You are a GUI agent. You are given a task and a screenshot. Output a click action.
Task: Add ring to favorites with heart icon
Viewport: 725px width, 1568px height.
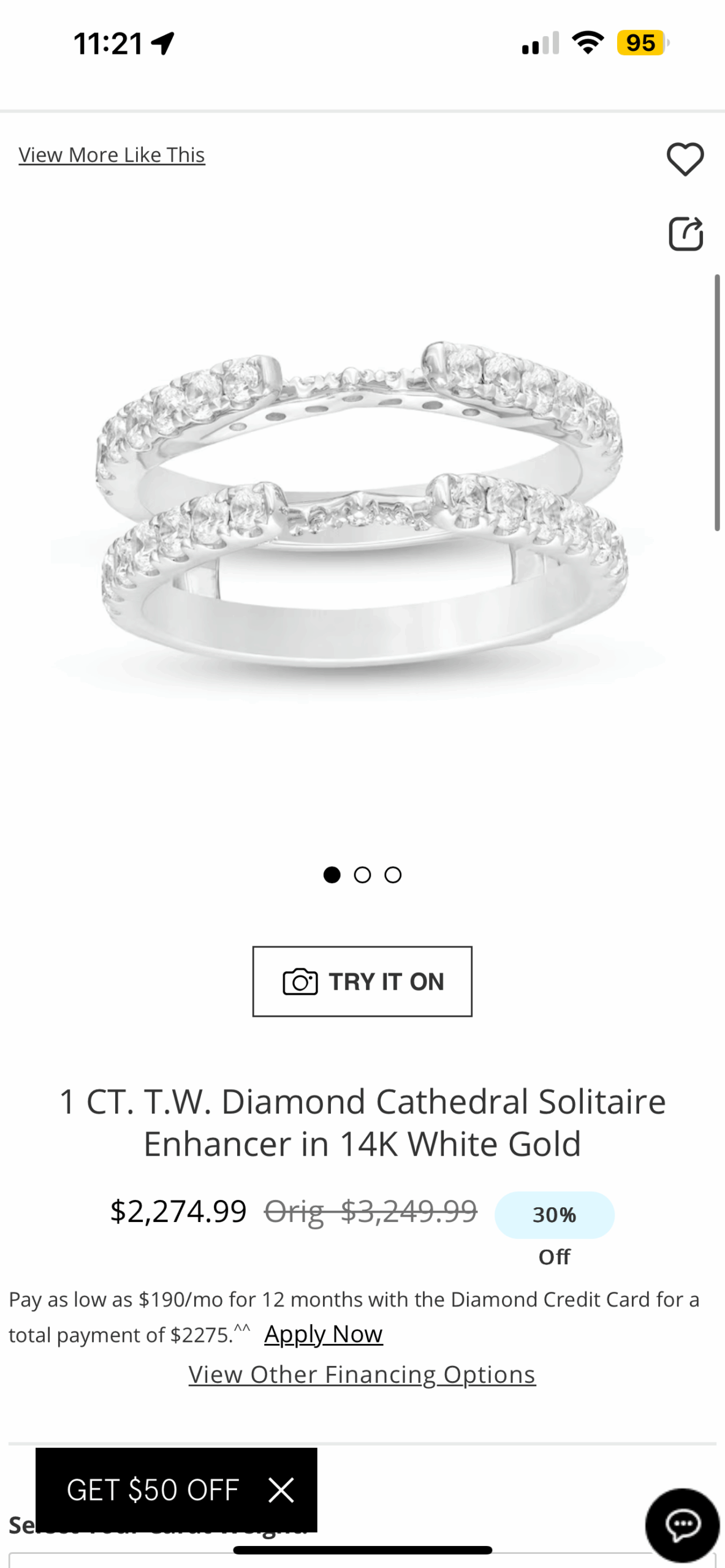pos(685,159)
